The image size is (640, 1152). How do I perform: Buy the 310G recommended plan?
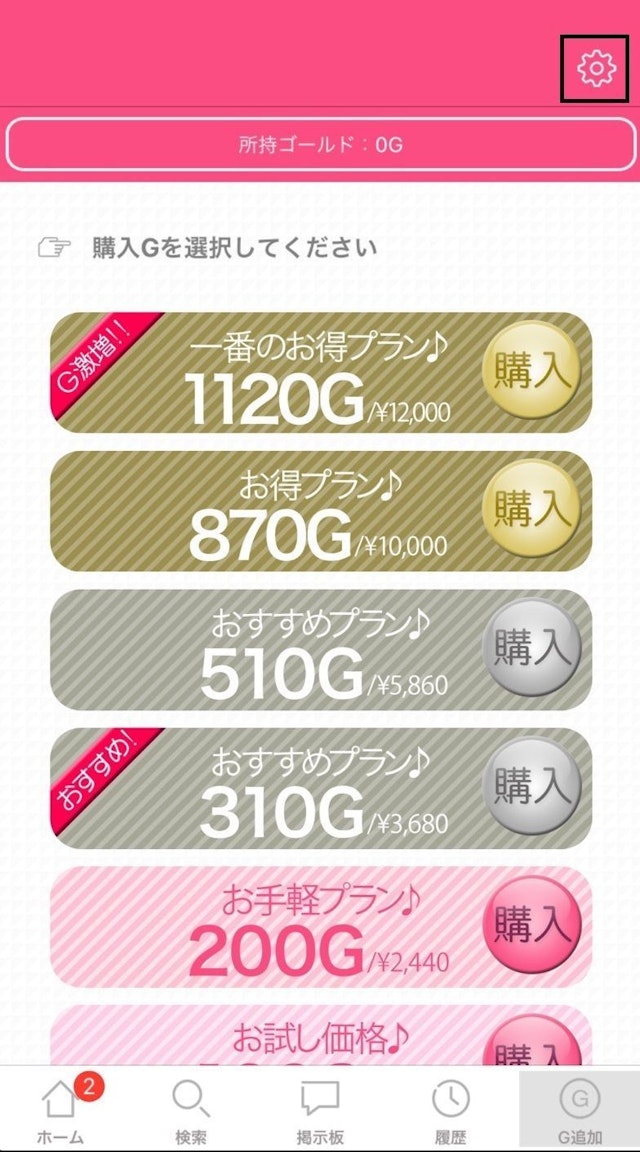click(x=531, y=786)
